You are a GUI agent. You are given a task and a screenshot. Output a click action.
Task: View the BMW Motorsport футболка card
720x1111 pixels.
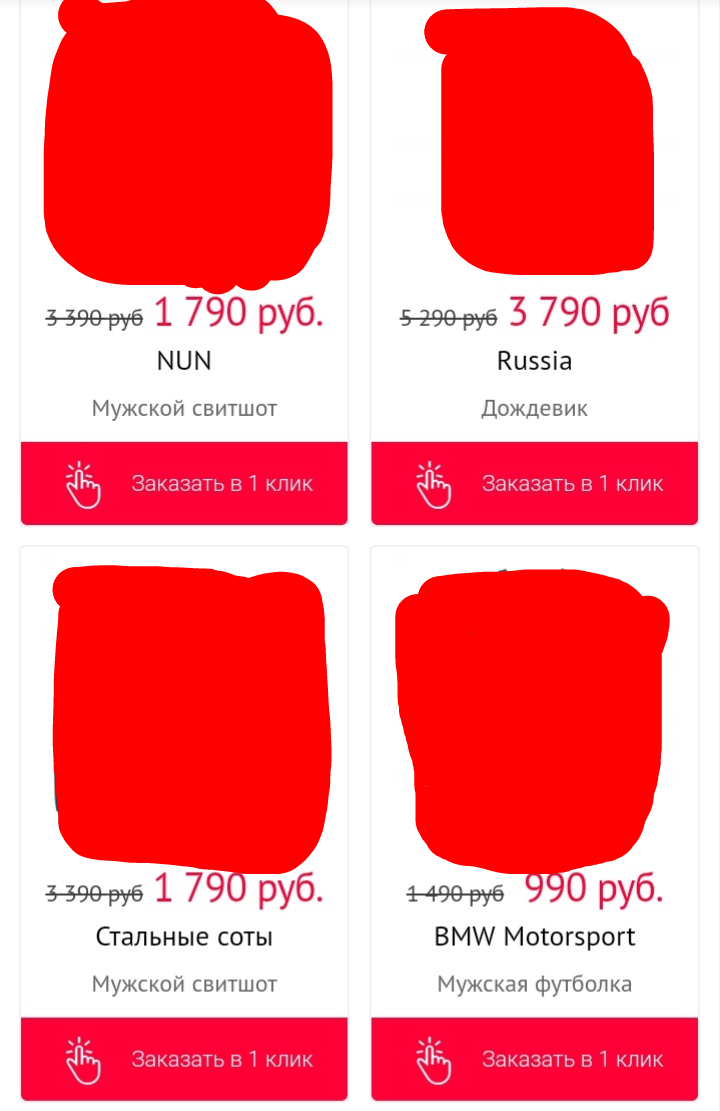pyautogui.click(x=535, y=937)
